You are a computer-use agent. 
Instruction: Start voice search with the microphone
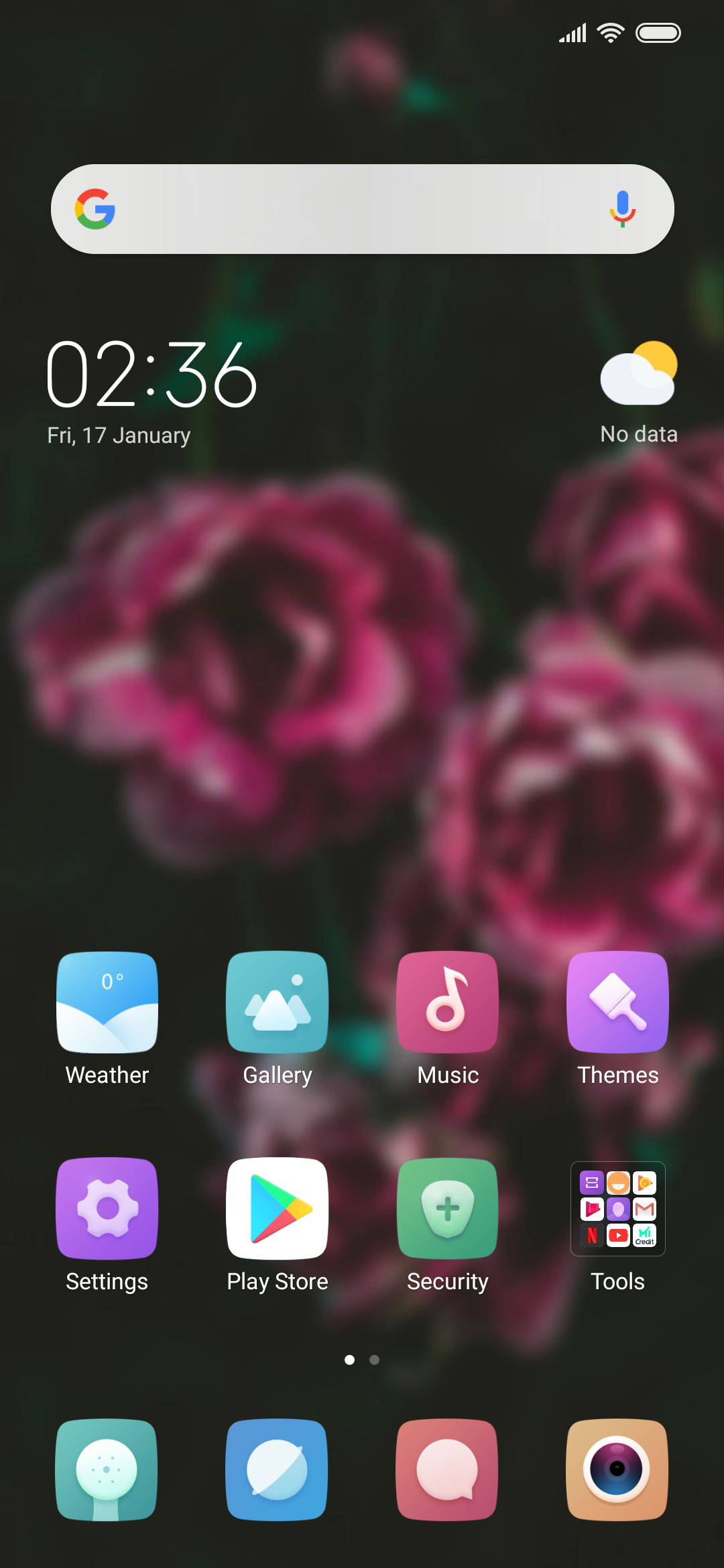pyautogui.click(x=622, y=209)
